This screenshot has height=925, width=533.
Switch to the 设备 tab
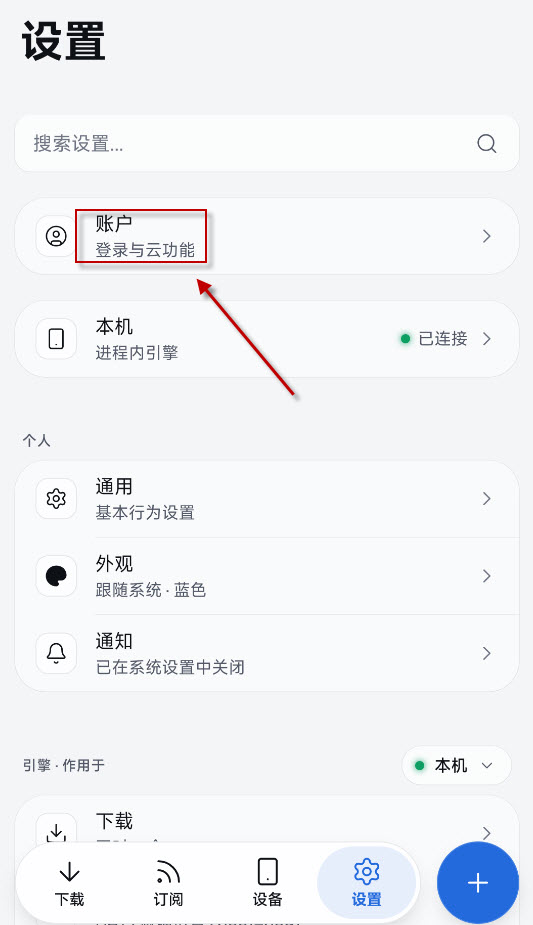pos(268,883)
